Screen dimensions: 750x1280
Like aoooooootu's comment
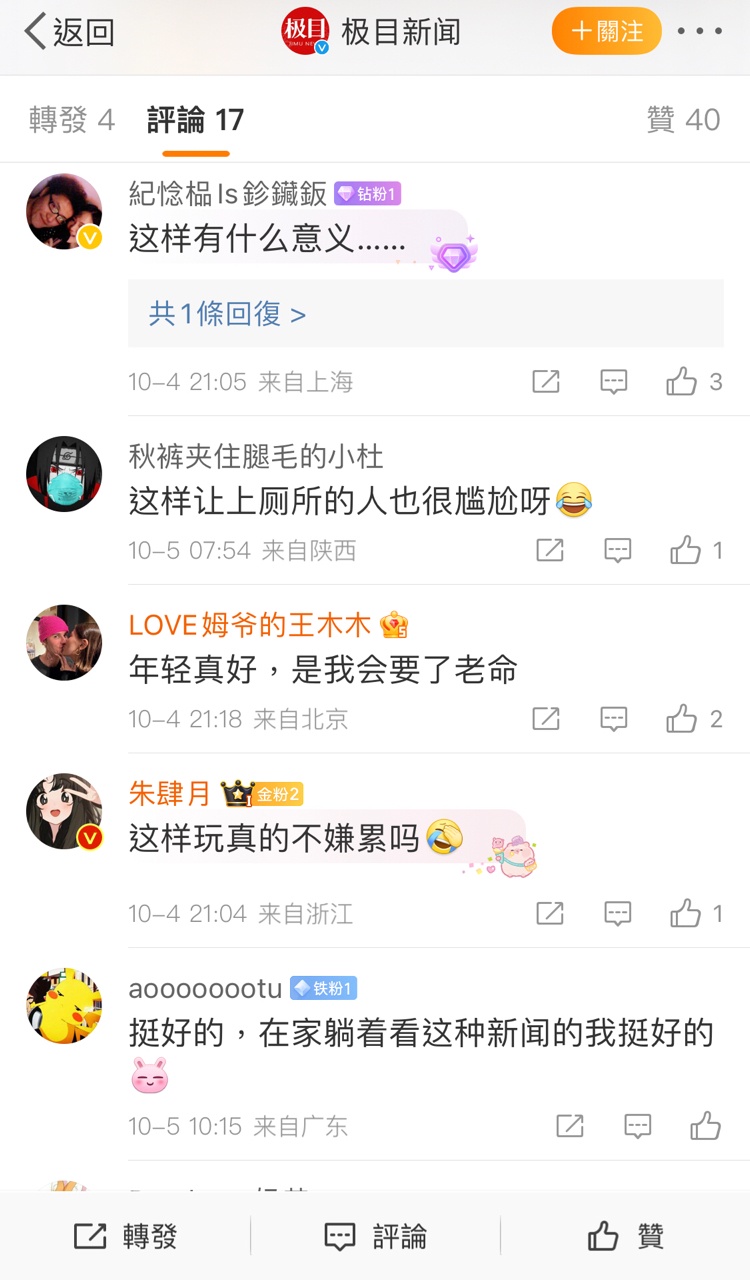pos(705,1126)
